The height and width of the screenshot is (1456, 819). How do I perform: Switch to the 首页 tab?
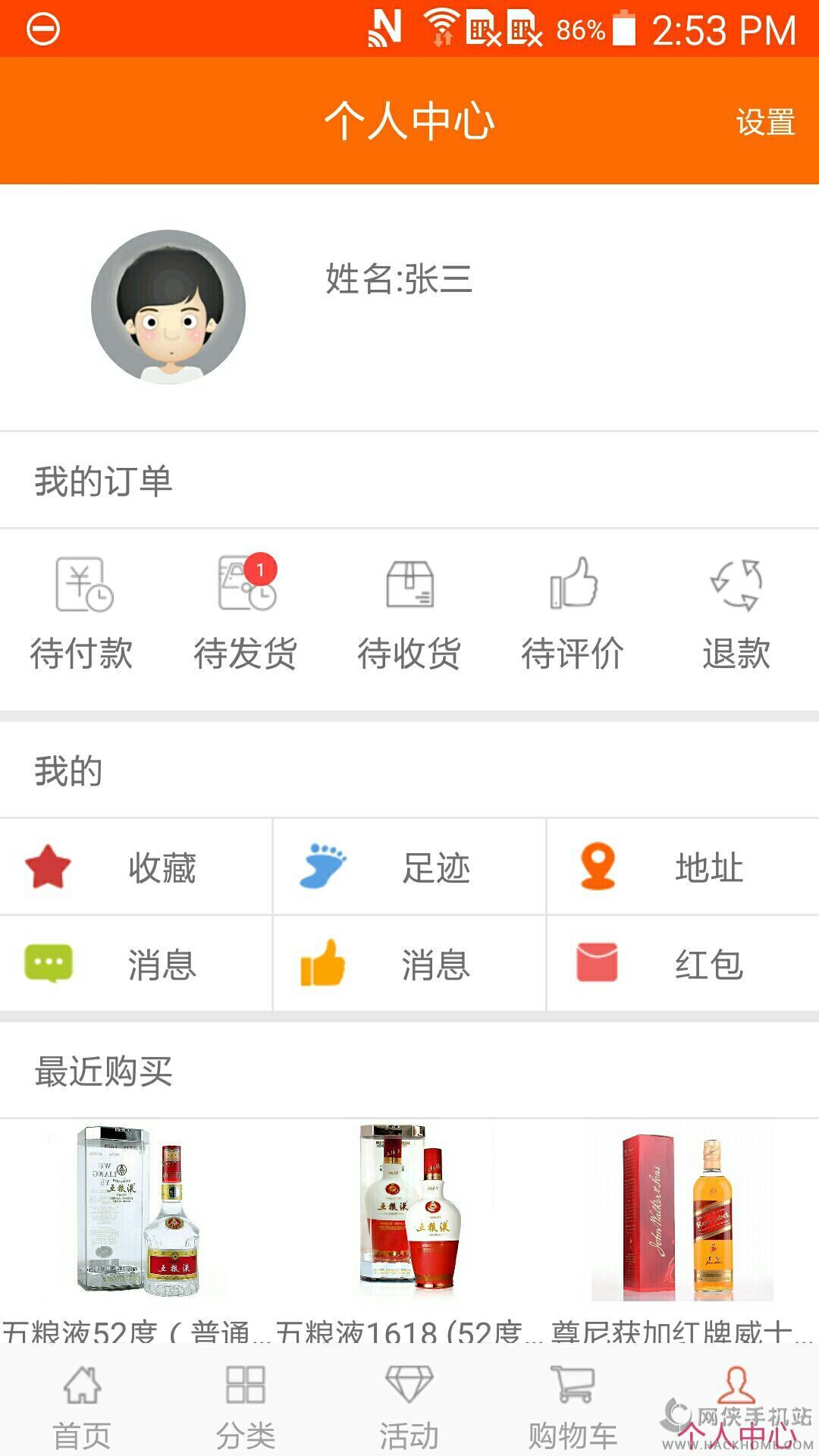click(x=82, y=1407)
